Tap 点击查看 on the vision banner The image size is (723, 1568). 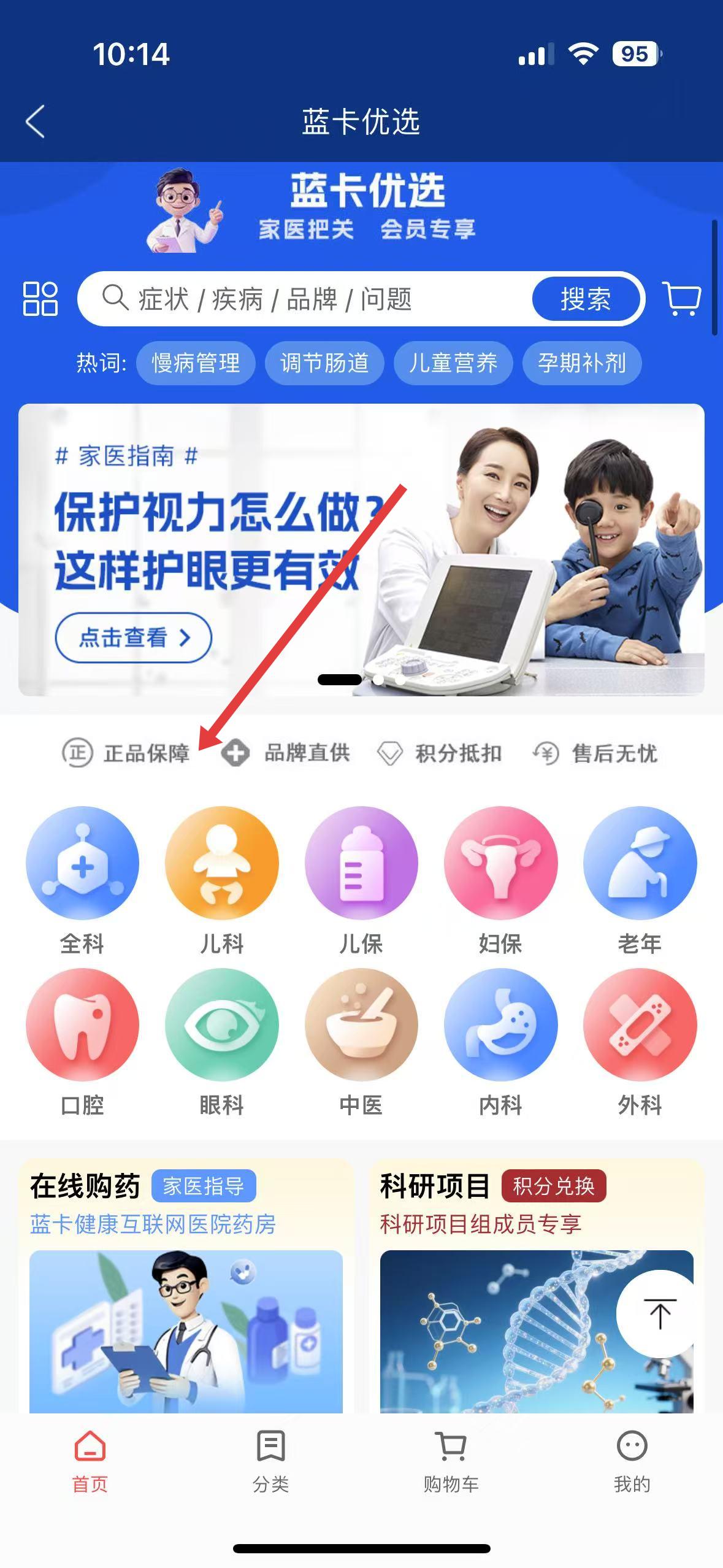(134, 637)
